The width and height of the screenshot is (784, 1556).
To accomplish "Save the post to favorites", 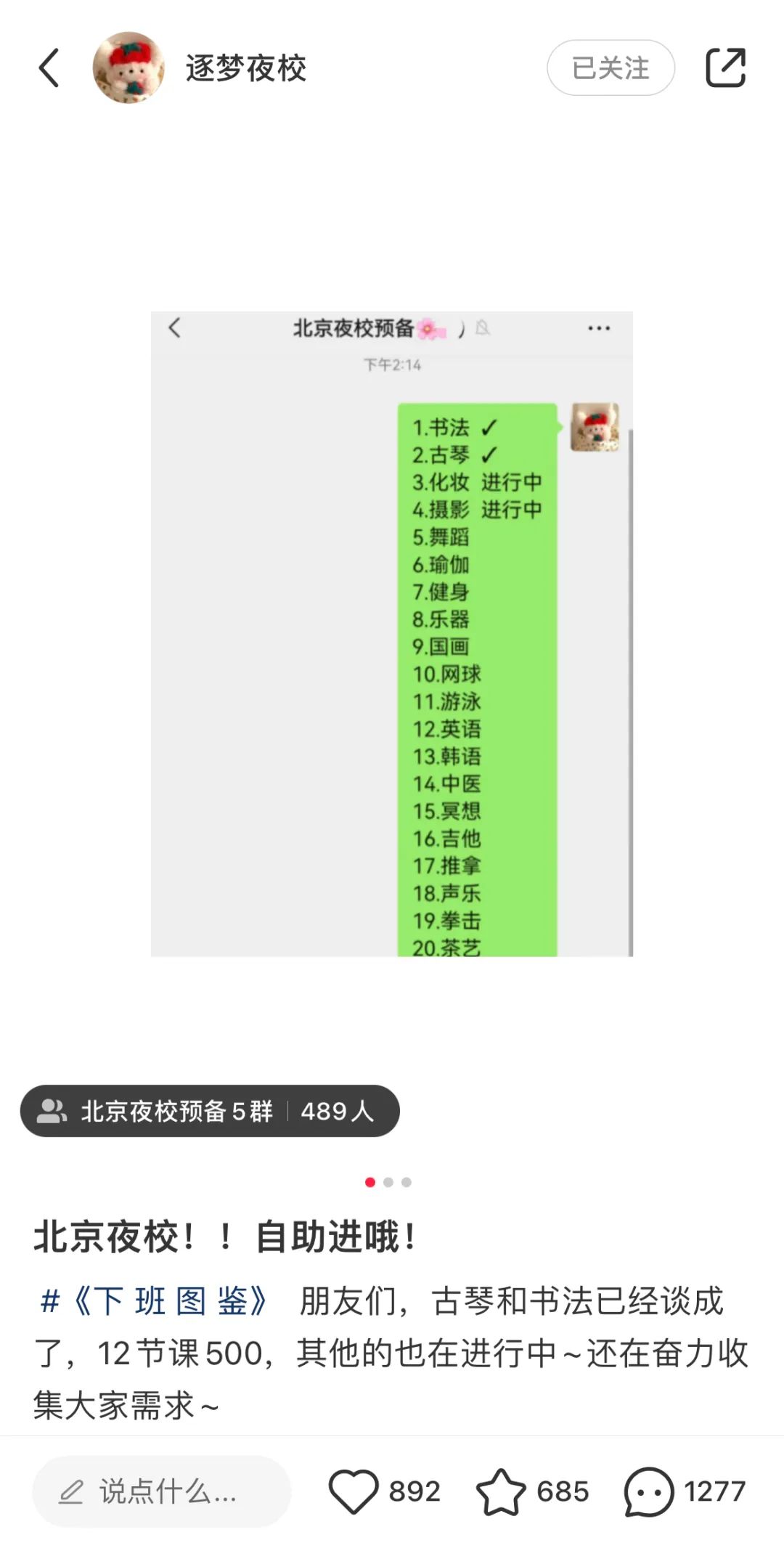I will tap(501, 1491).
